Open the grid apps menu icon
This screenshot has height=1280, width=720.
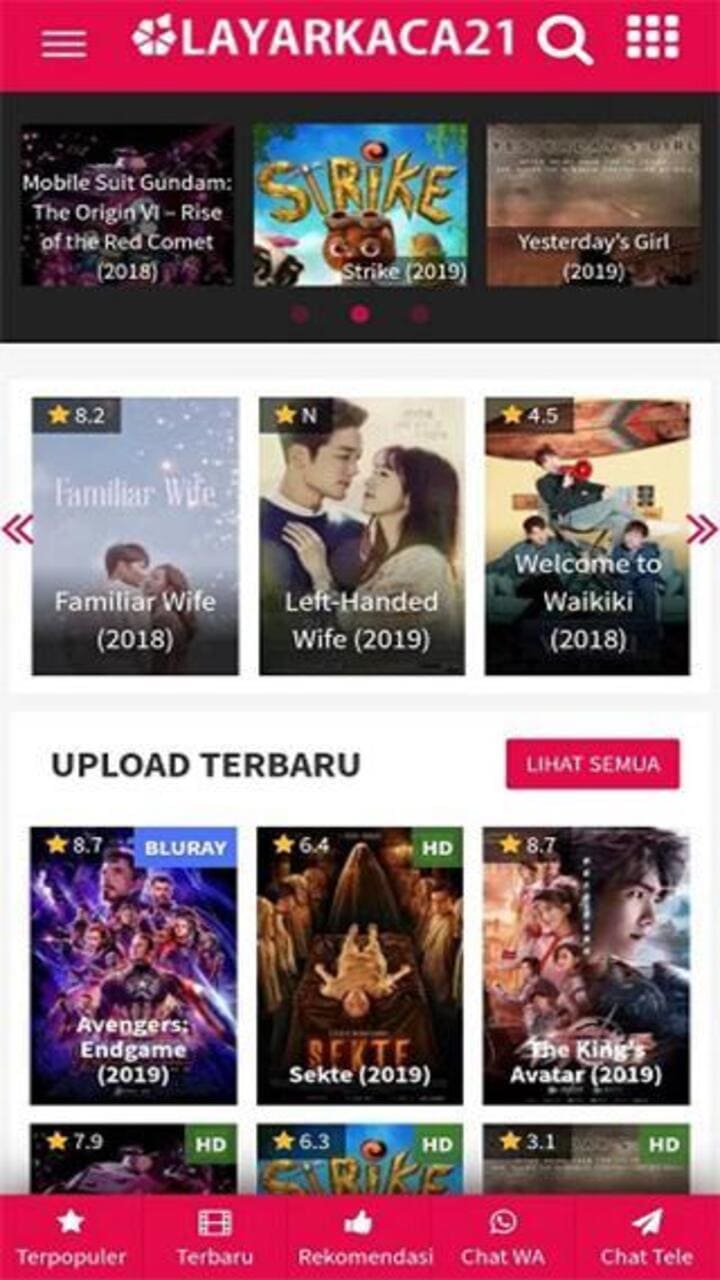point(652,38)
